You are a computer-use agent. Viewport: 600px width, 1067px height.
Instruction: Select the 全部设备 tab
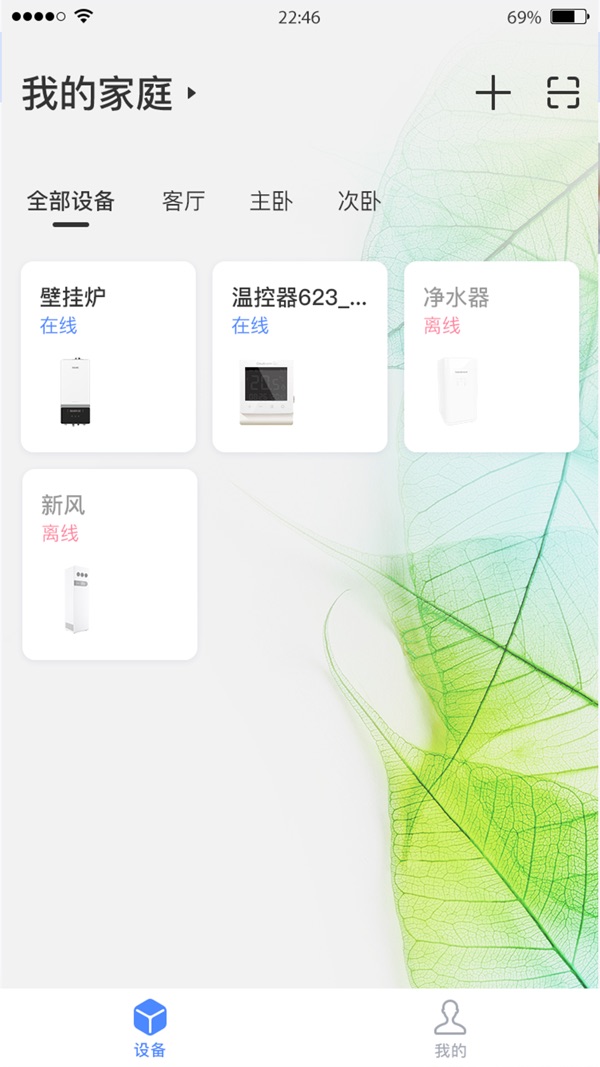tap(70, 201)
